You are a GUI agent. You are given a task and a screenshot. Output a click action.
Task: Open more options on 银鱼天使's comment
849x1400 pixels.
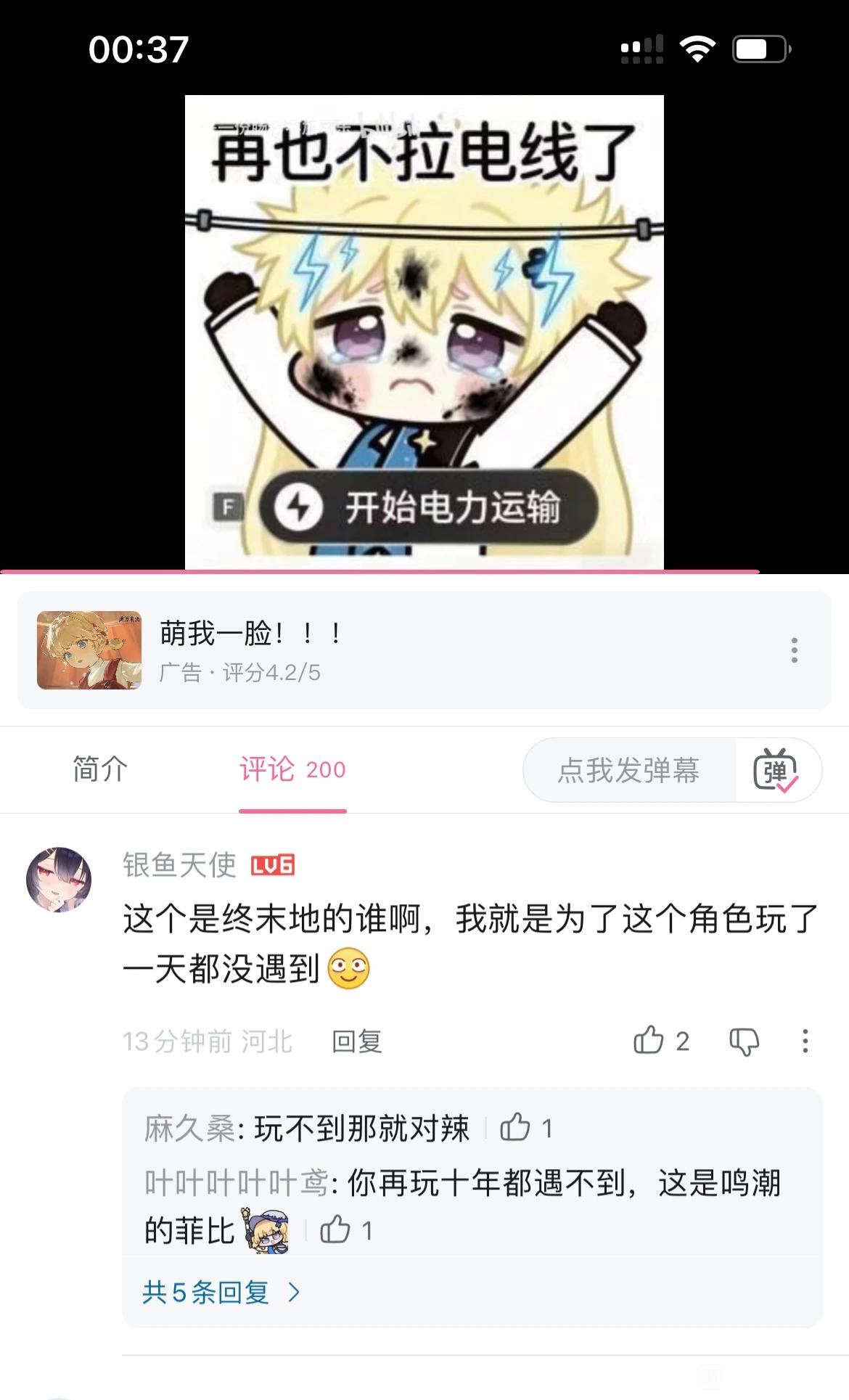[x=805, y=1041]
